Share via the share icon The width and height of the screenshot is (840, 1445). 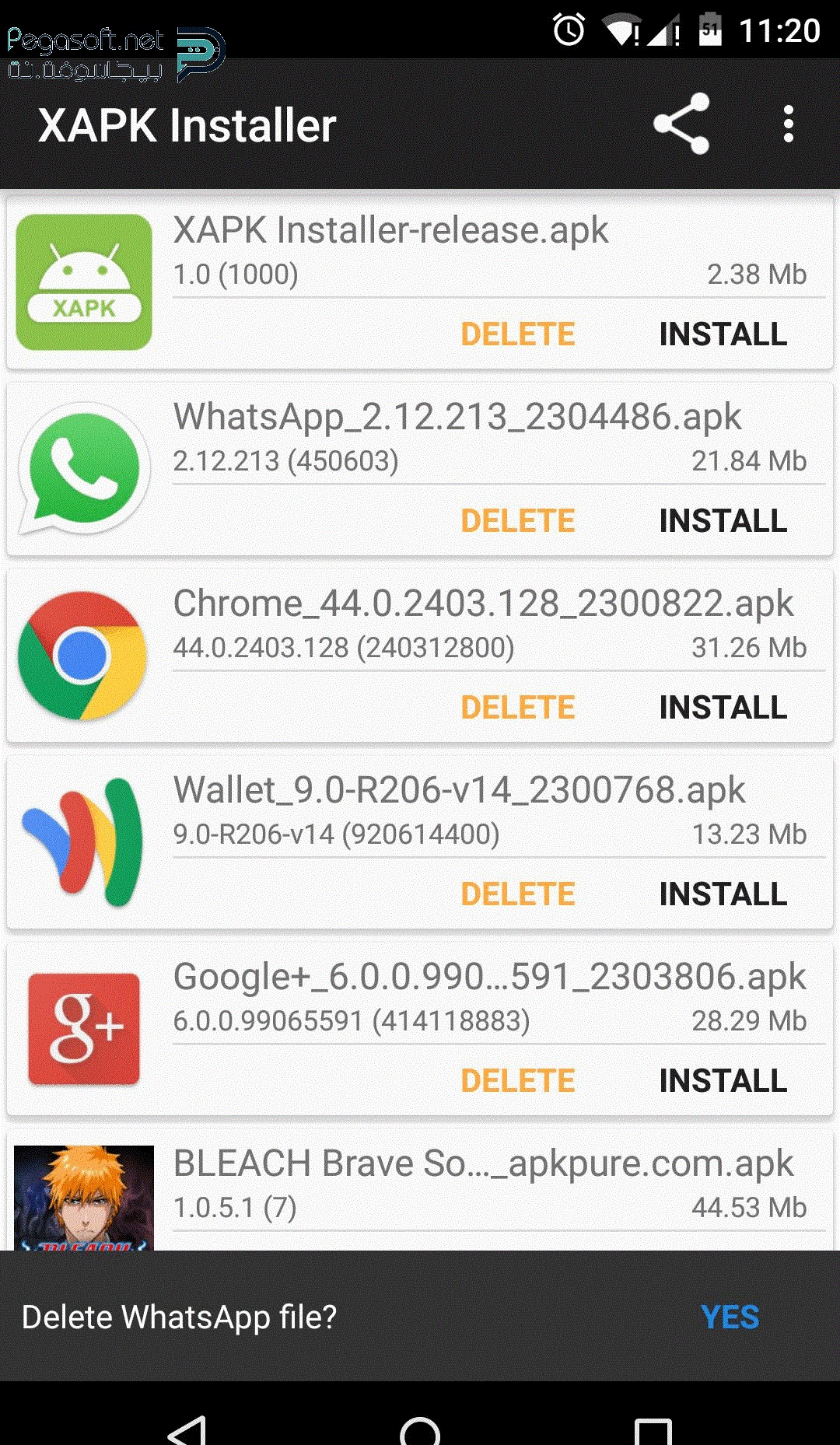[x=681, y=124]
